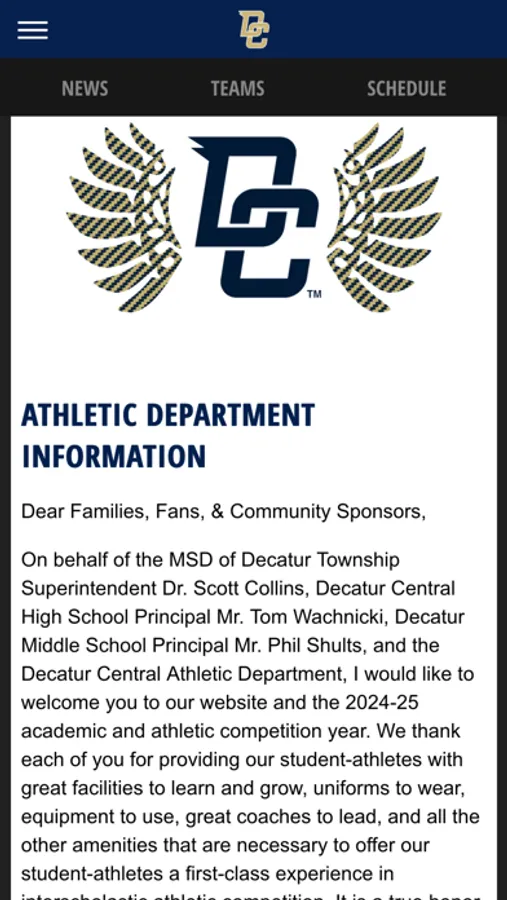Open the hamburger drawer menu
This screenshot has width=507, height=900.
pyautogui.click(x=33, y=30)
